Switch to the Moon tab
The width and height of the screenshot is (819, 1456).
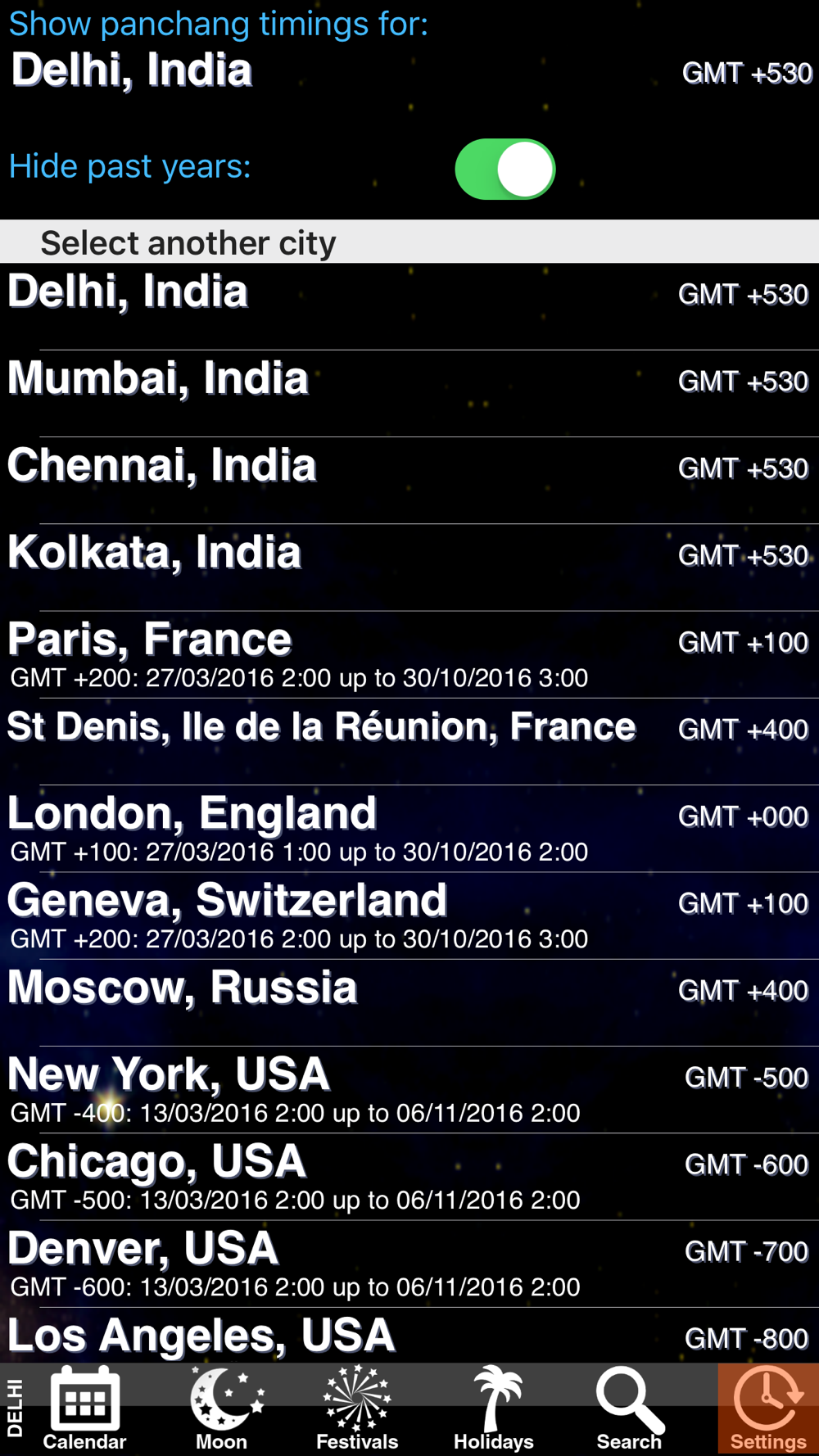pos(222,1409)
